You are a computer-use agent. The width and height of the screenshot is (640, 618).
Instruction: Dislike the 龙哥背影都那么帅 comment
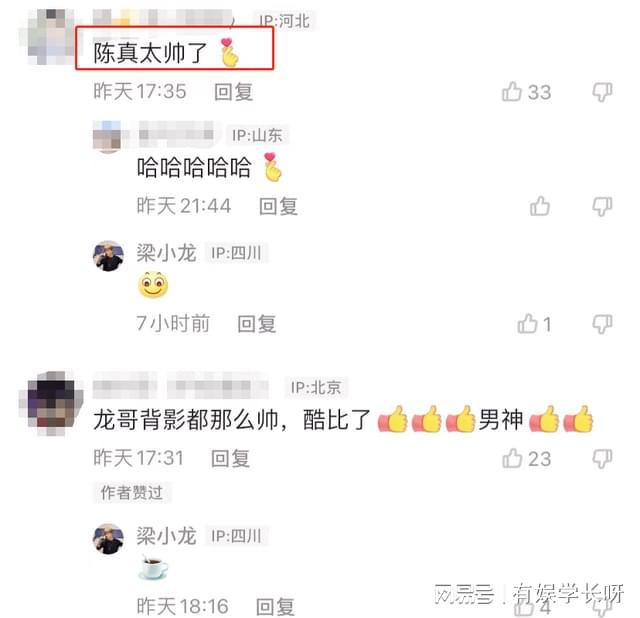[x=602, y=458]
